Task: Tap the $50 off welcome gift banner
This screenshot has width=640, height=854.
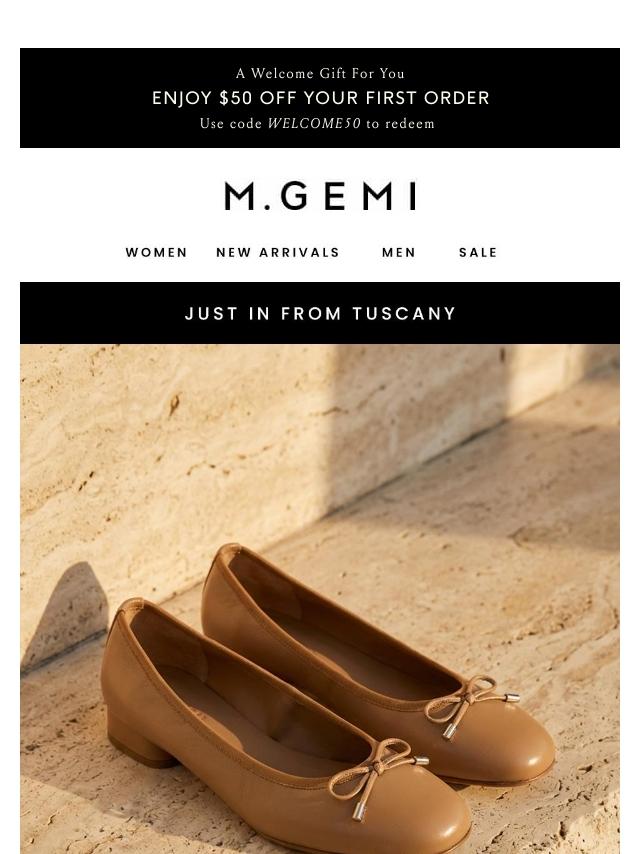Action: coord(320,98)
